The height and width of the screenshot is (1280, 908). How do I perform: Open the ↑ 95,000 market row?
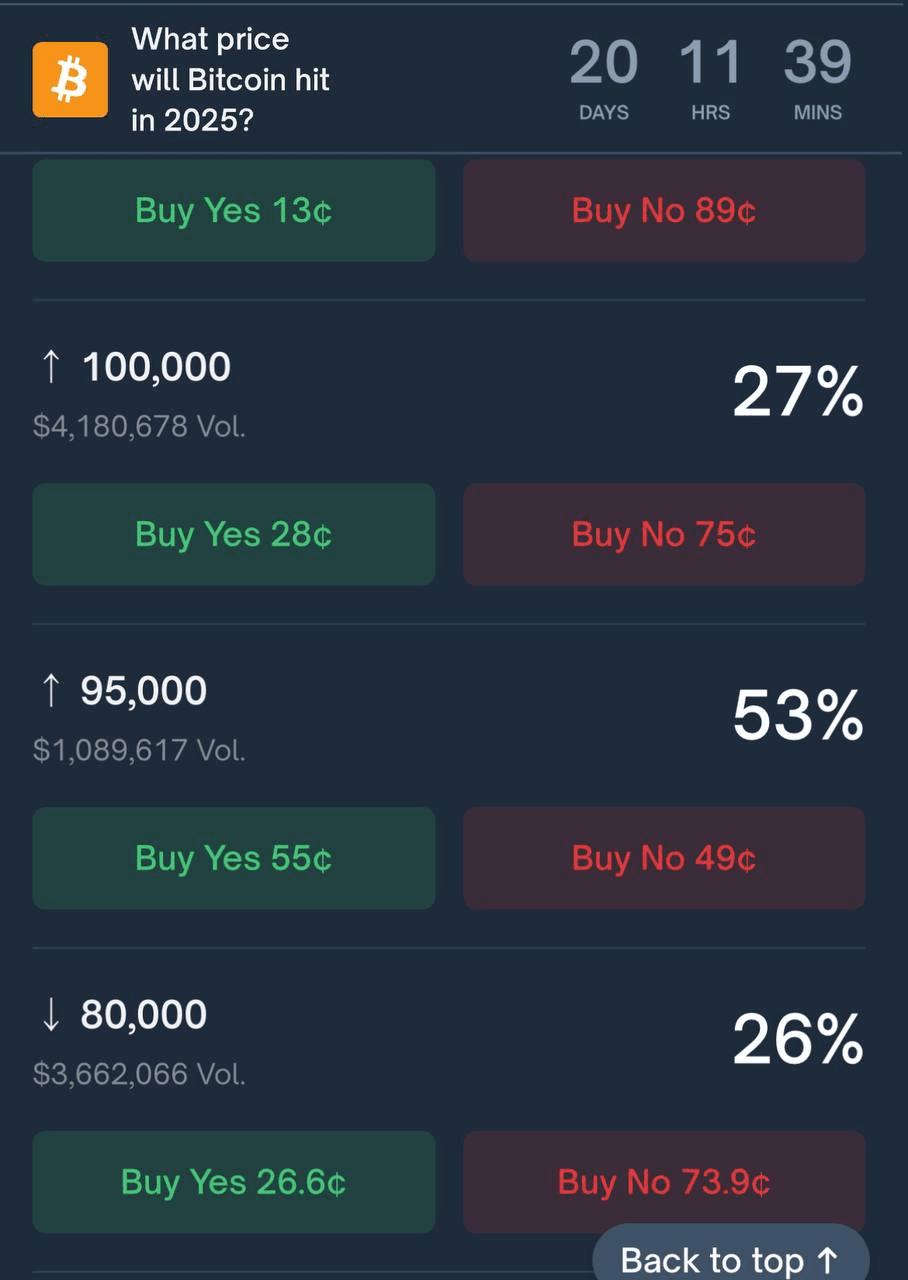point(144,691)
